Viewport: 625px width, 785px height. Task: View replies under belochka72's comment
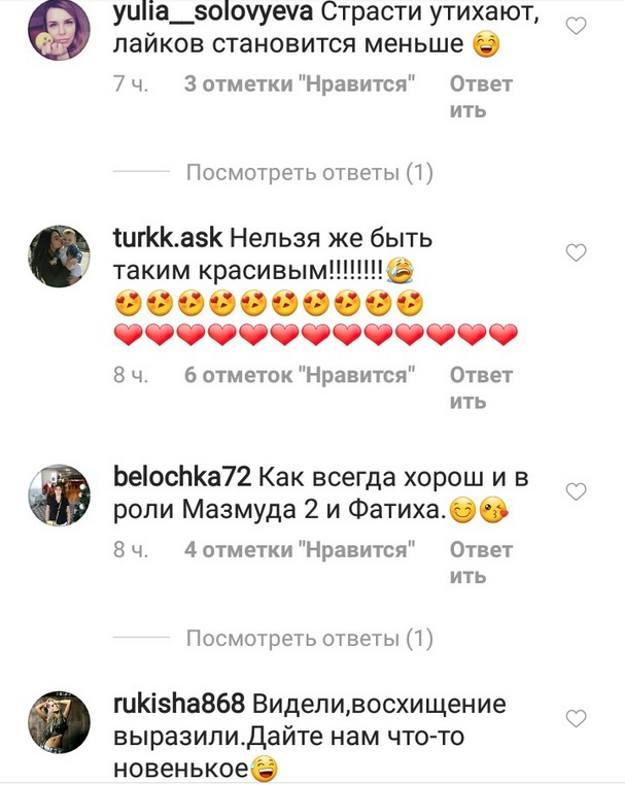click(309, 638)
